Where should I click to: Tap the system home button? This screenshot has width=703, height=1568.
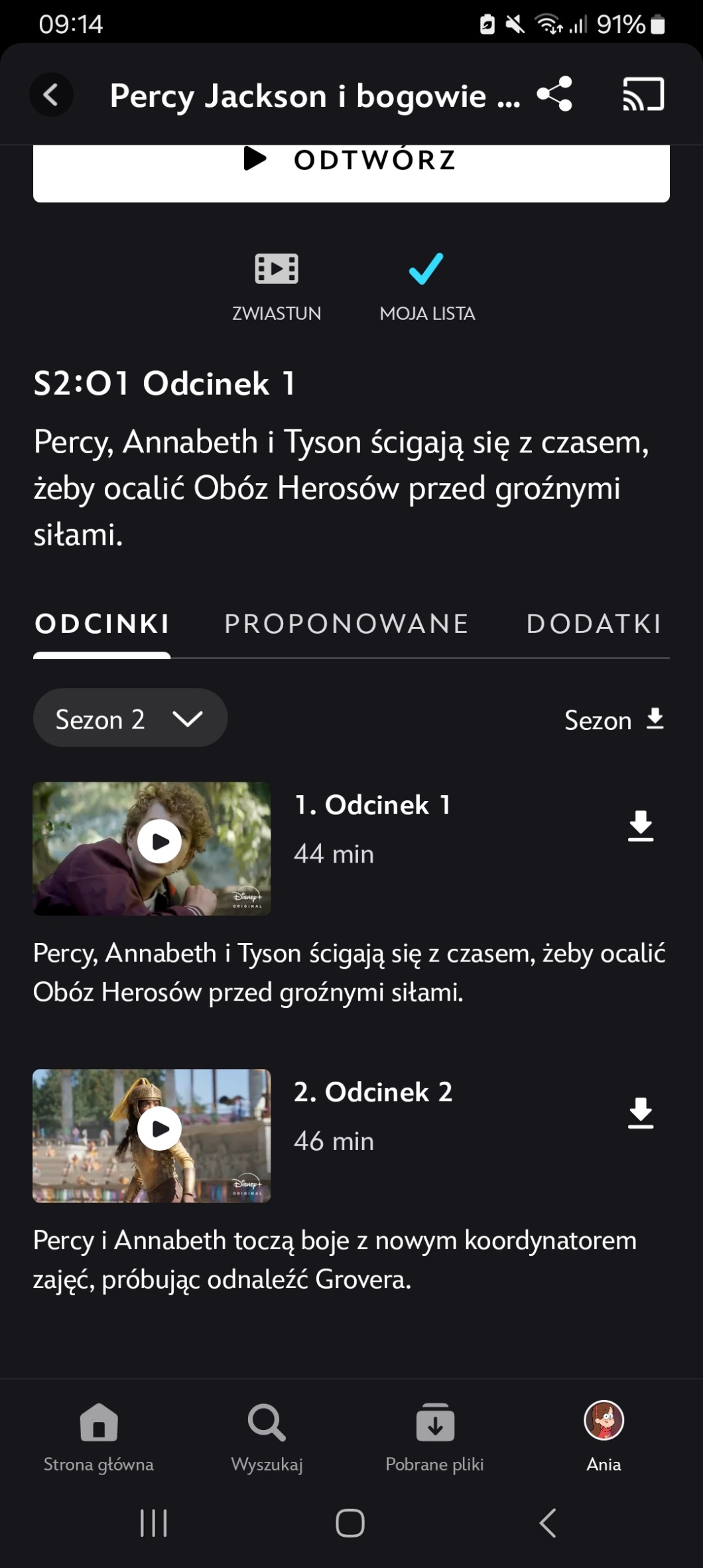click(x=350, y=1523)
